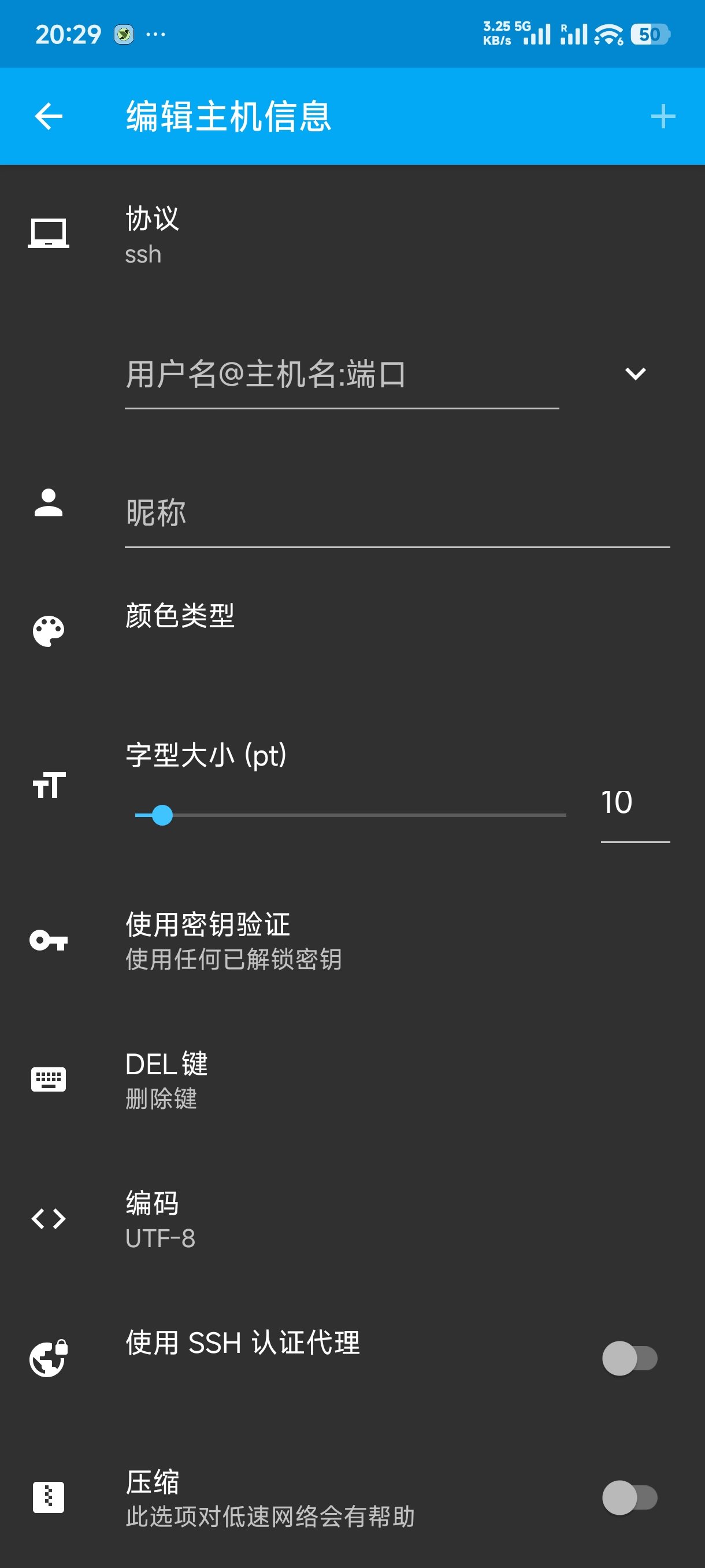Image resolution: width=705 pixels, height=1568 pixels.
Task: Turn on the 压缩 compression switch
Action: [x=629, y=1497]
